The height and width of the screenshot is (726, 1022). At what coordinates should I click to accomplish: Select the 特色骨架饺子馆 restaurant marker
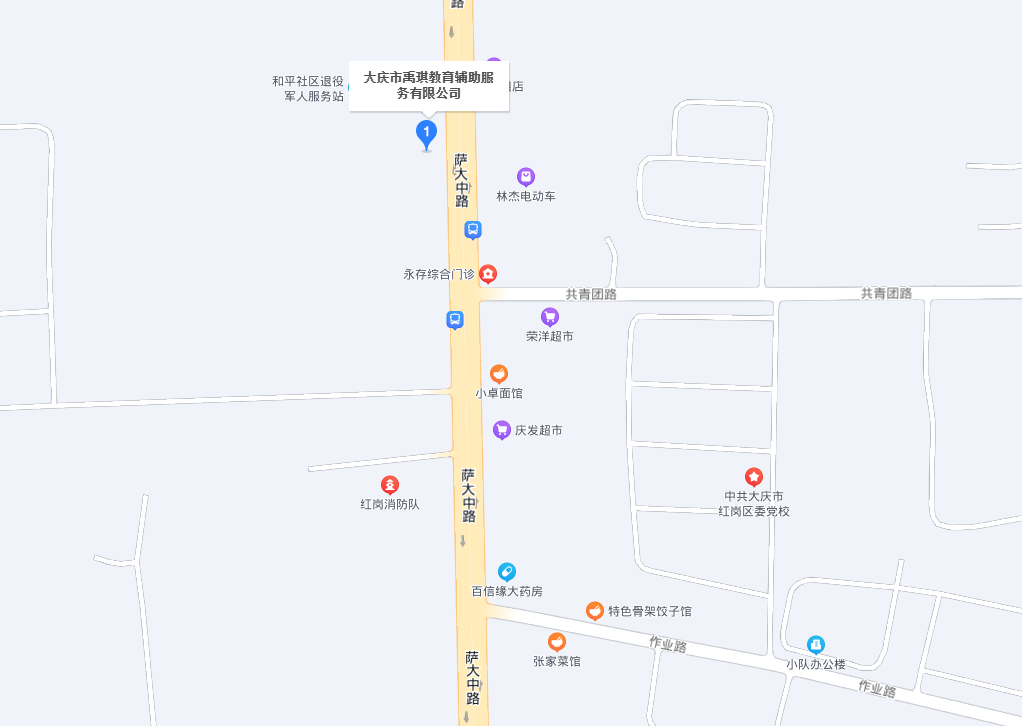(x=595, y=610)
